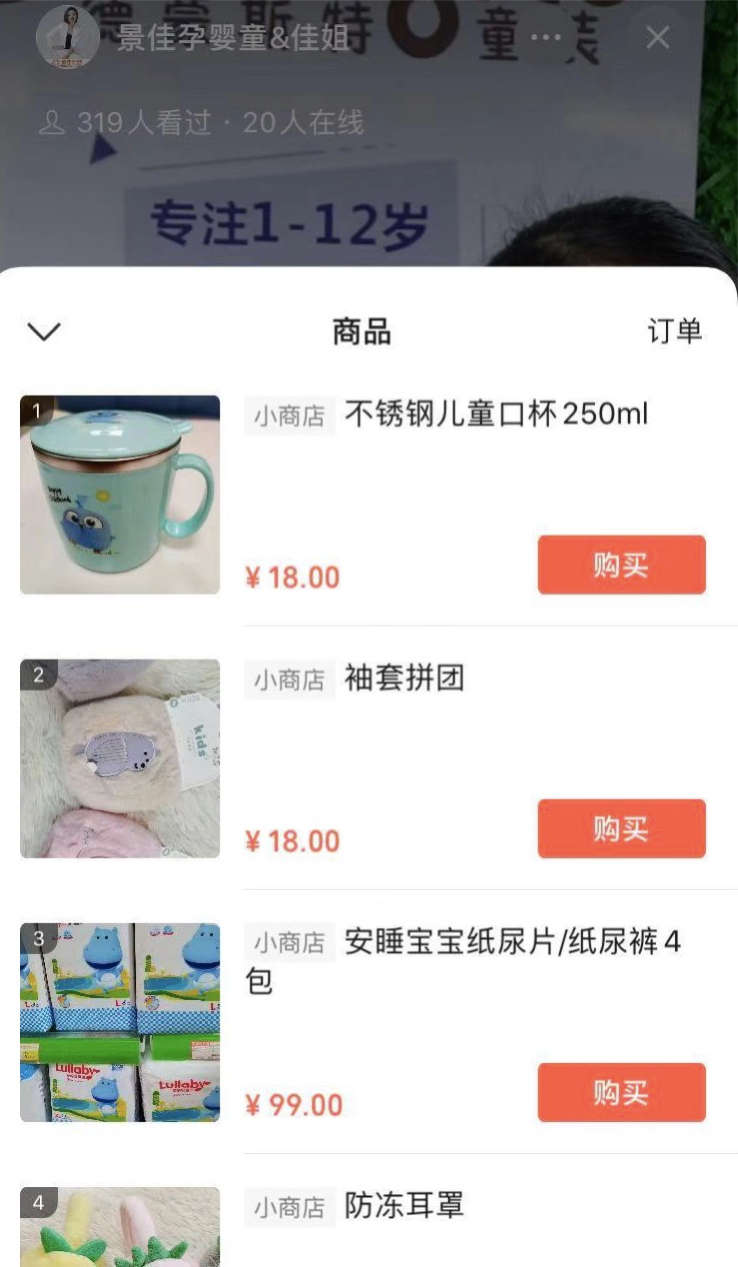Switch to the 订单 orders tab
This screenshot has height=1267, width=738.
tap(676, 330)
